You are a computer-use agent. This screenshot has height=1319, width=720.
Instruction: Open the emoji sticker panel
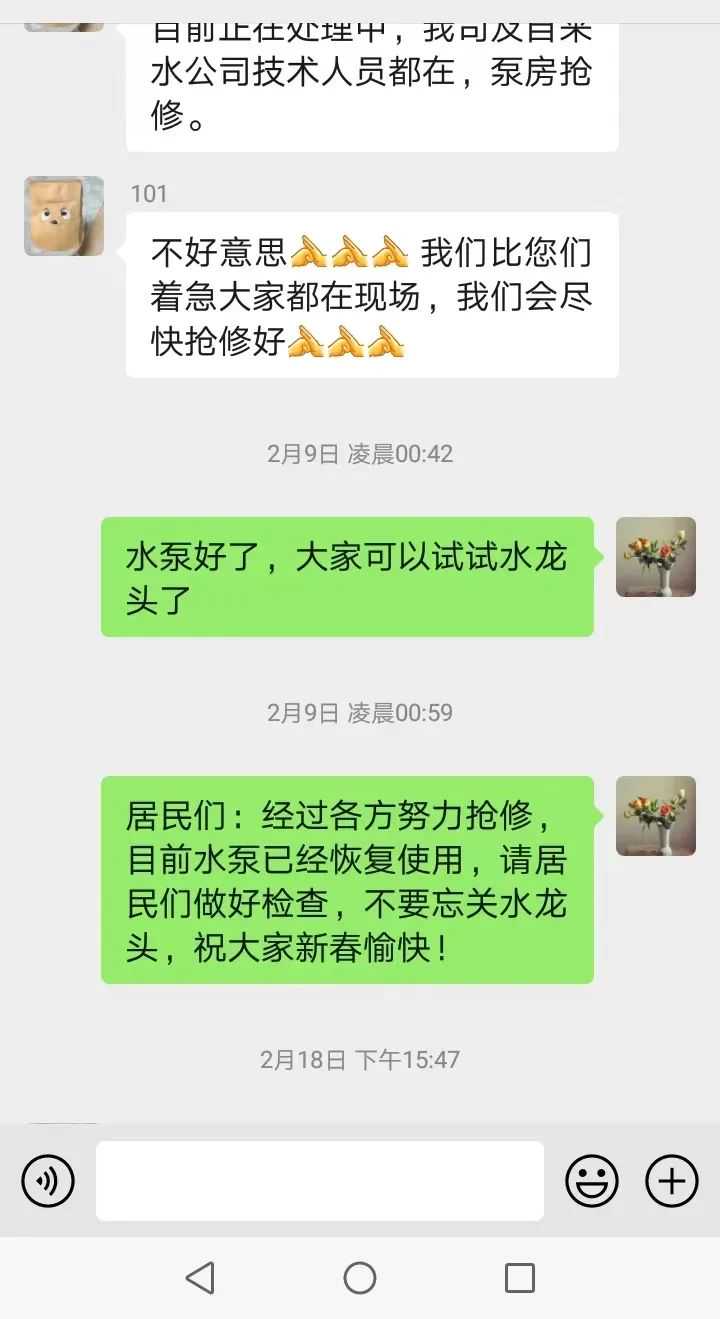592,1181
